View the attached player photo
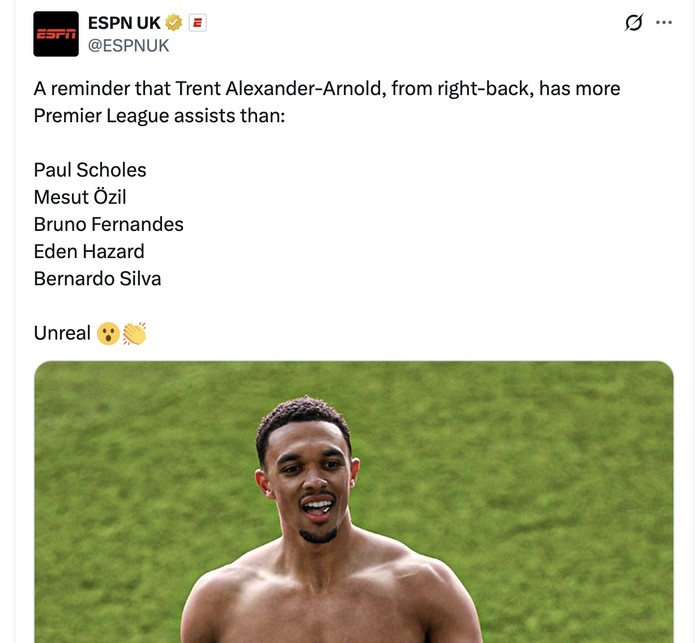Viewport: 700px width, 643px height. coord(353,500)
